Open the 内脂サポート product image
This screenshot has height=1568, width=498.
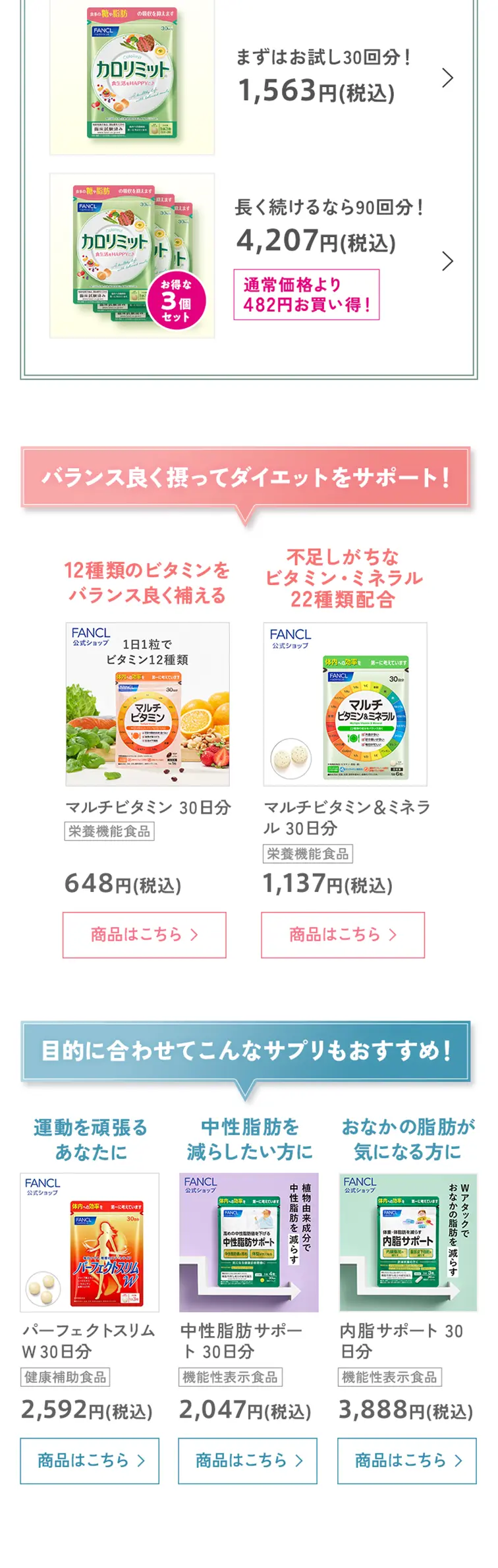coord(408,1242)
